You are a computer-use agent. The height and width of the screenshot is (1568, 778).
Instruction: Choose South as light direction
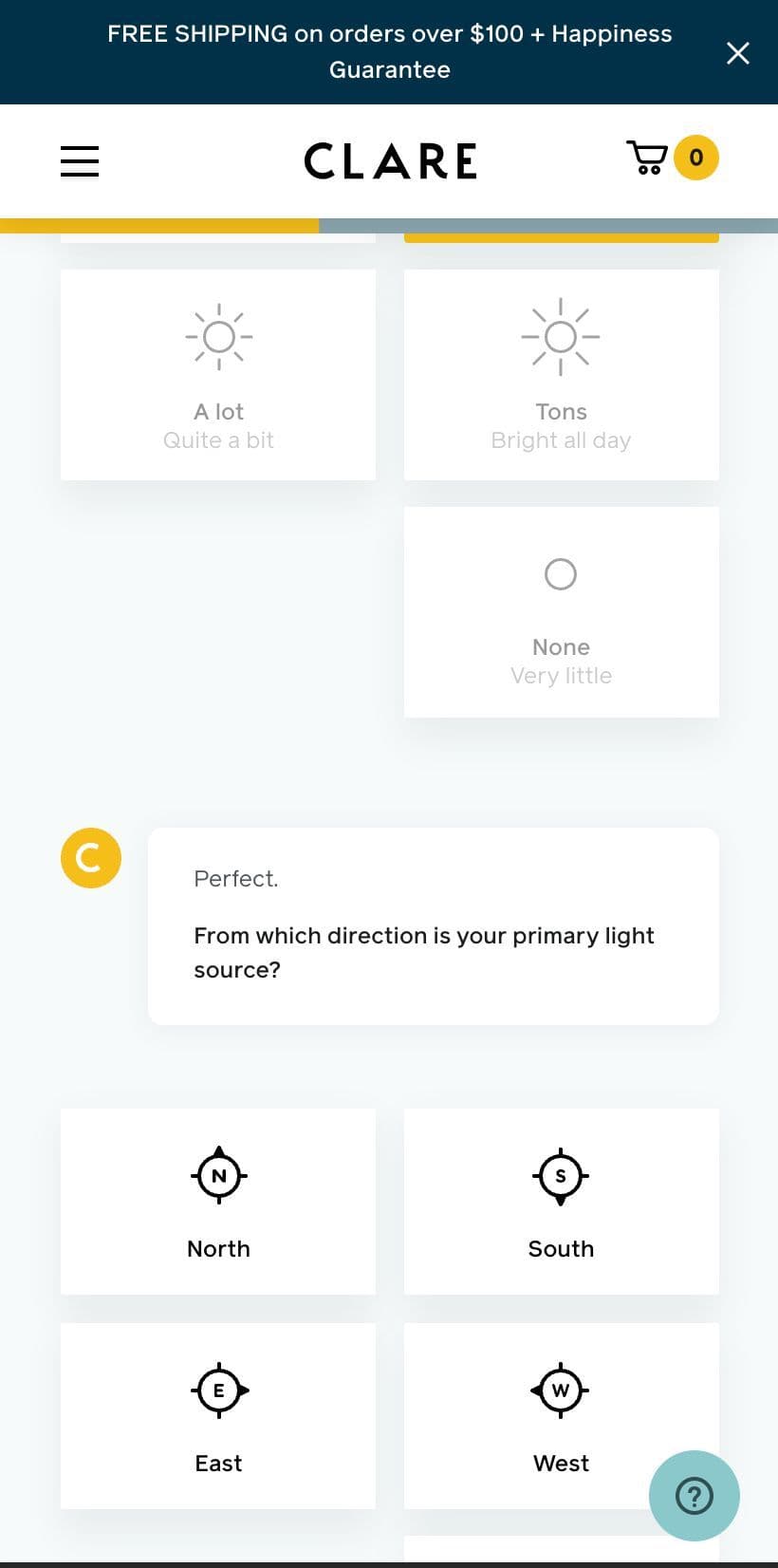[562, 1202]
